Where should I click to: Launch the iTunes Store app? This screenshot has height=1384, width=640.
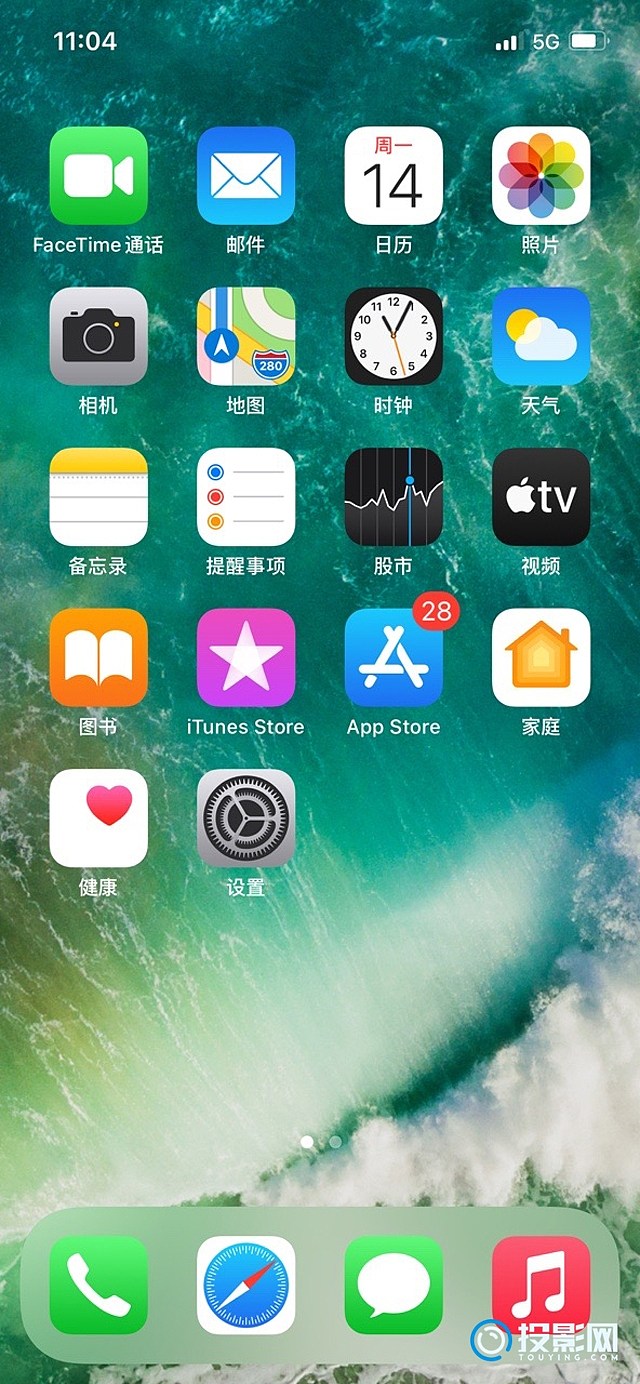coord(246,658)
